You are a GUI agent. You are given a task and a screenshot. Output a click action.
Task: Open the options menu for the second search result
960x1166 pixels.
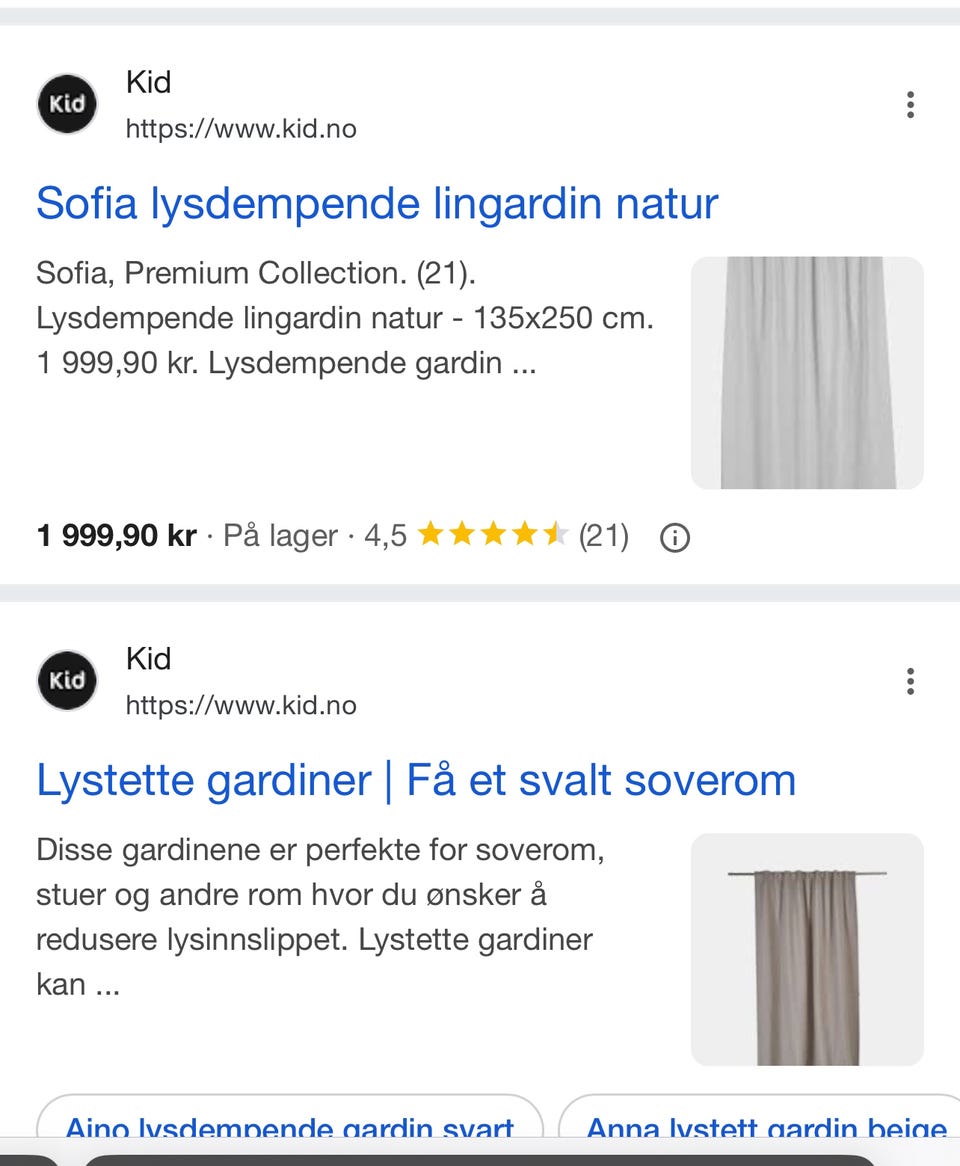pos(910,681)
